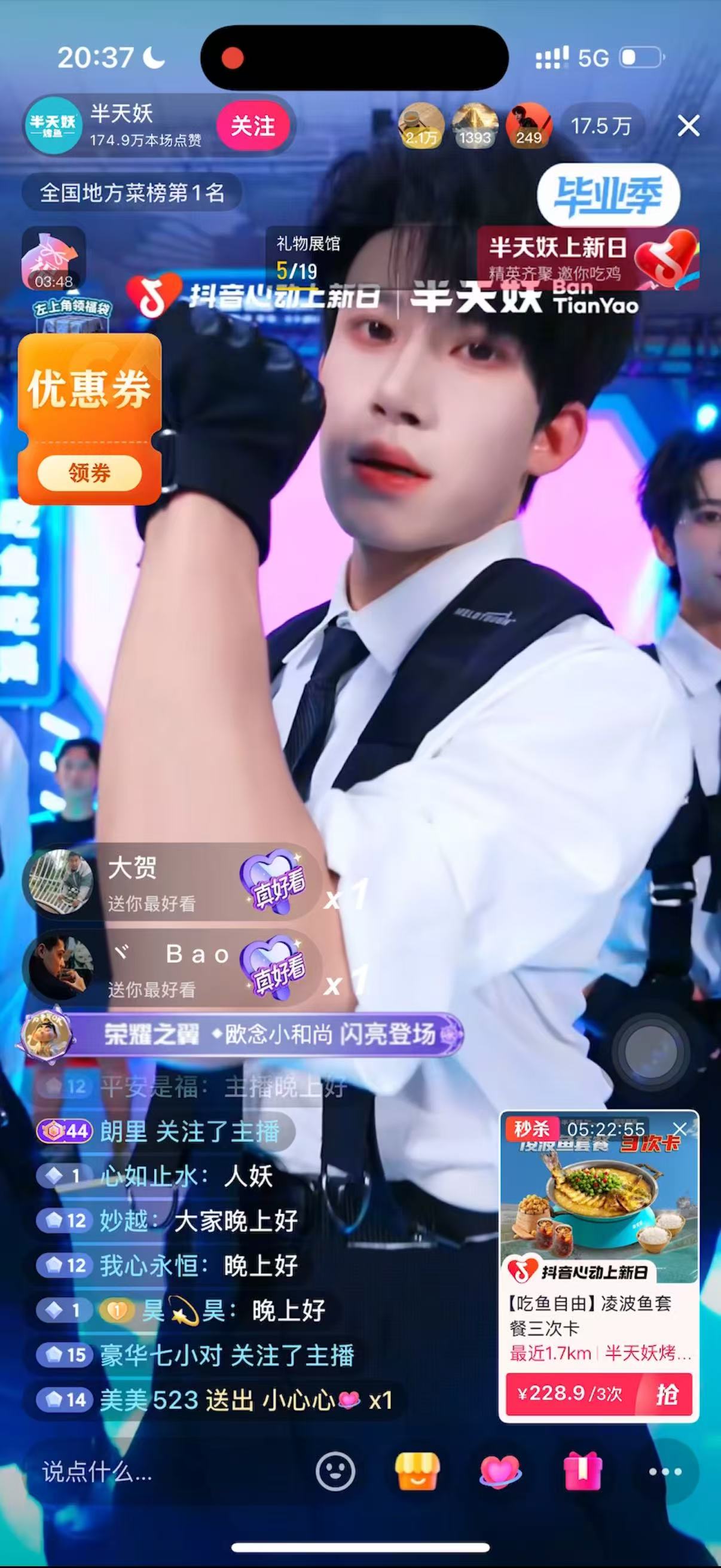
Task: Open top gifter avatar with 2.1万
Action: tap(421, 126)
